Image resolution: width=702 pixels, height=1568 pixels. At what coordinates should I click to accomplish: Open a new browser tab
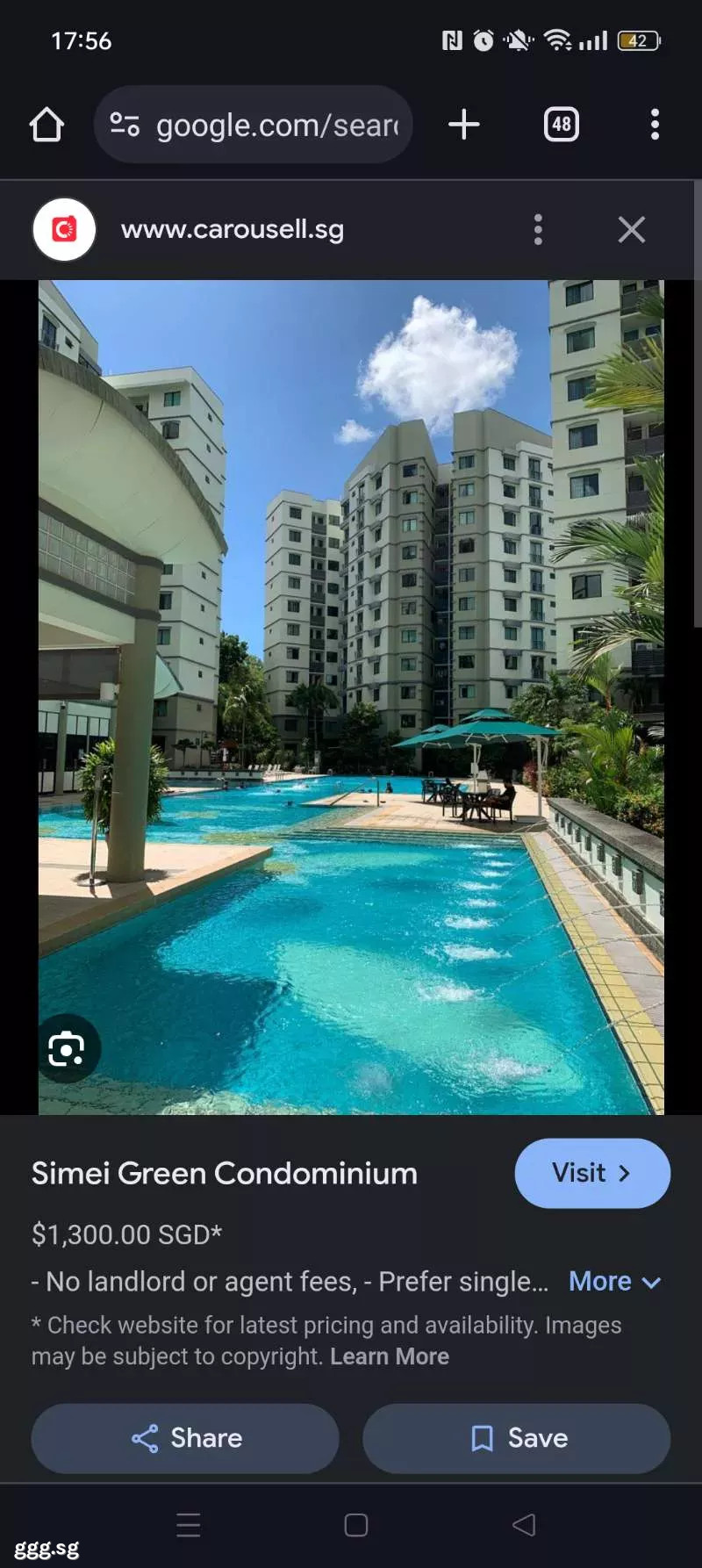click(464, 125)
